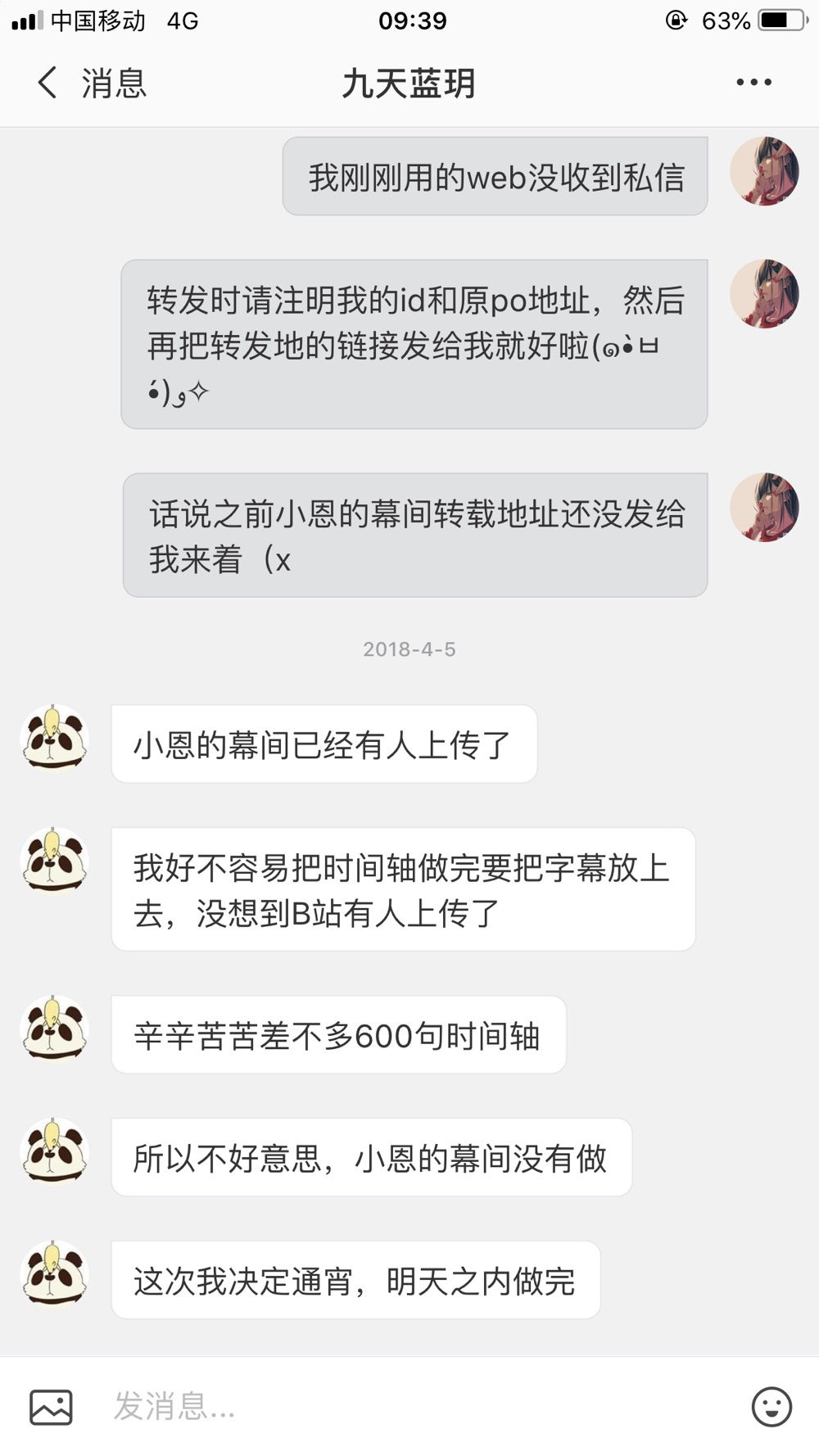
Task: Attach a picture to the message
Action: point(51,1407)
